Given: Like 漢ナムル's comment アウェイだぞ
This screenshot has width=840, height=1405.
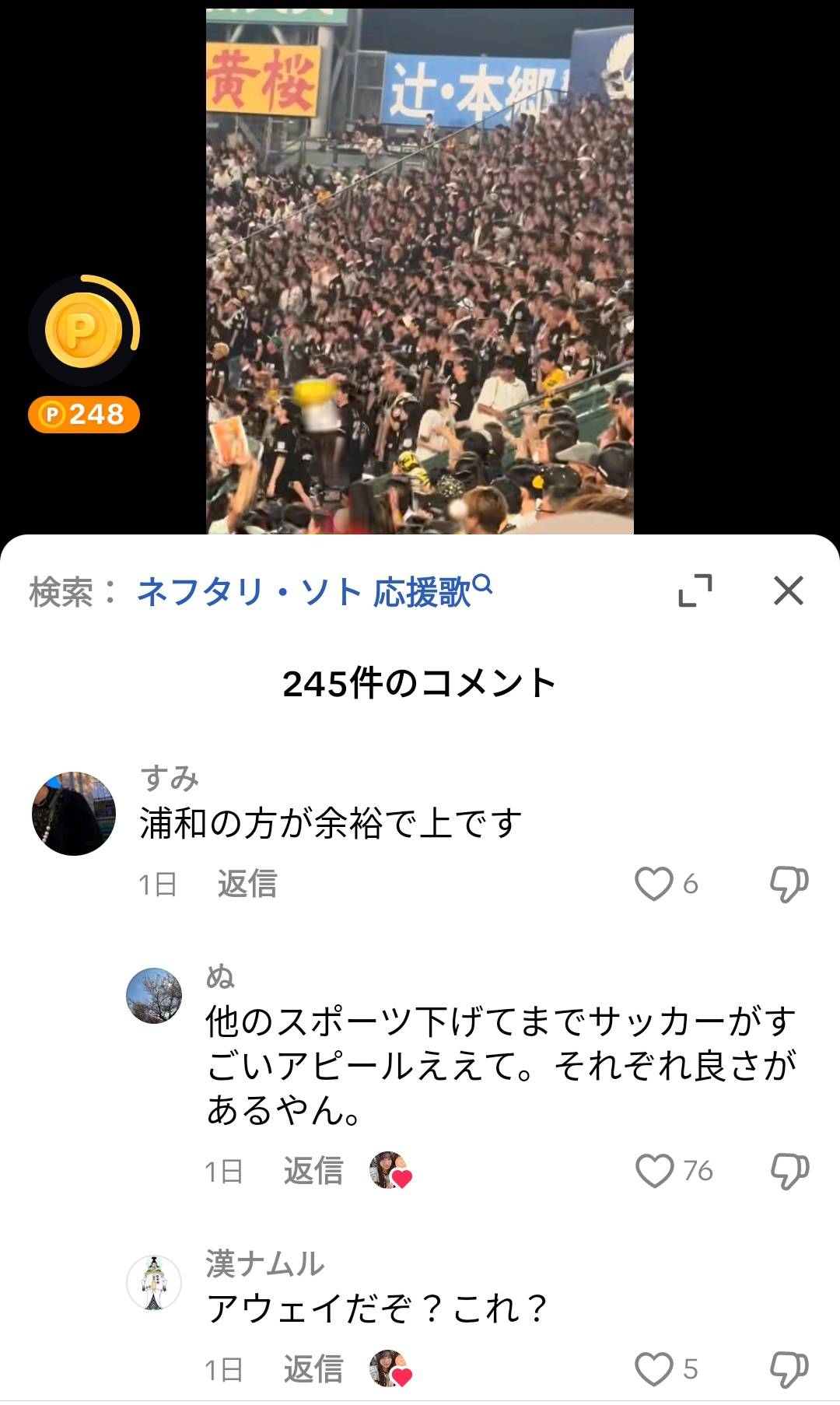Looking at the screenshot, I should 654,1369.
